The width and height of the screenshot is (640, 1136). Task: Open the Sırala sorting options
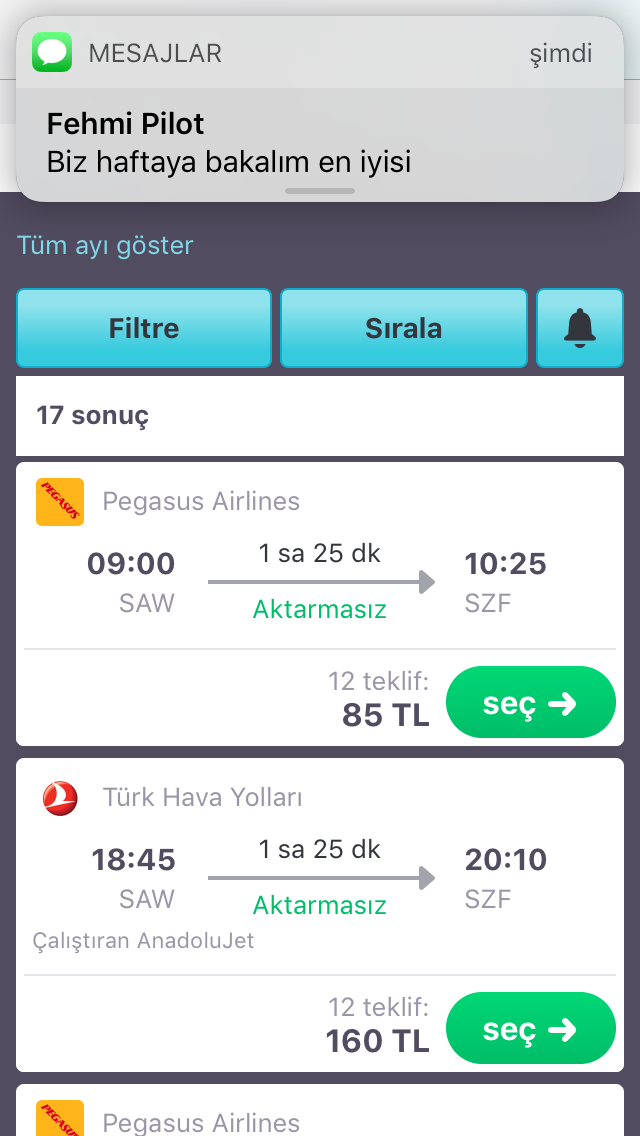pyautogui.click(x=404, y=328)
